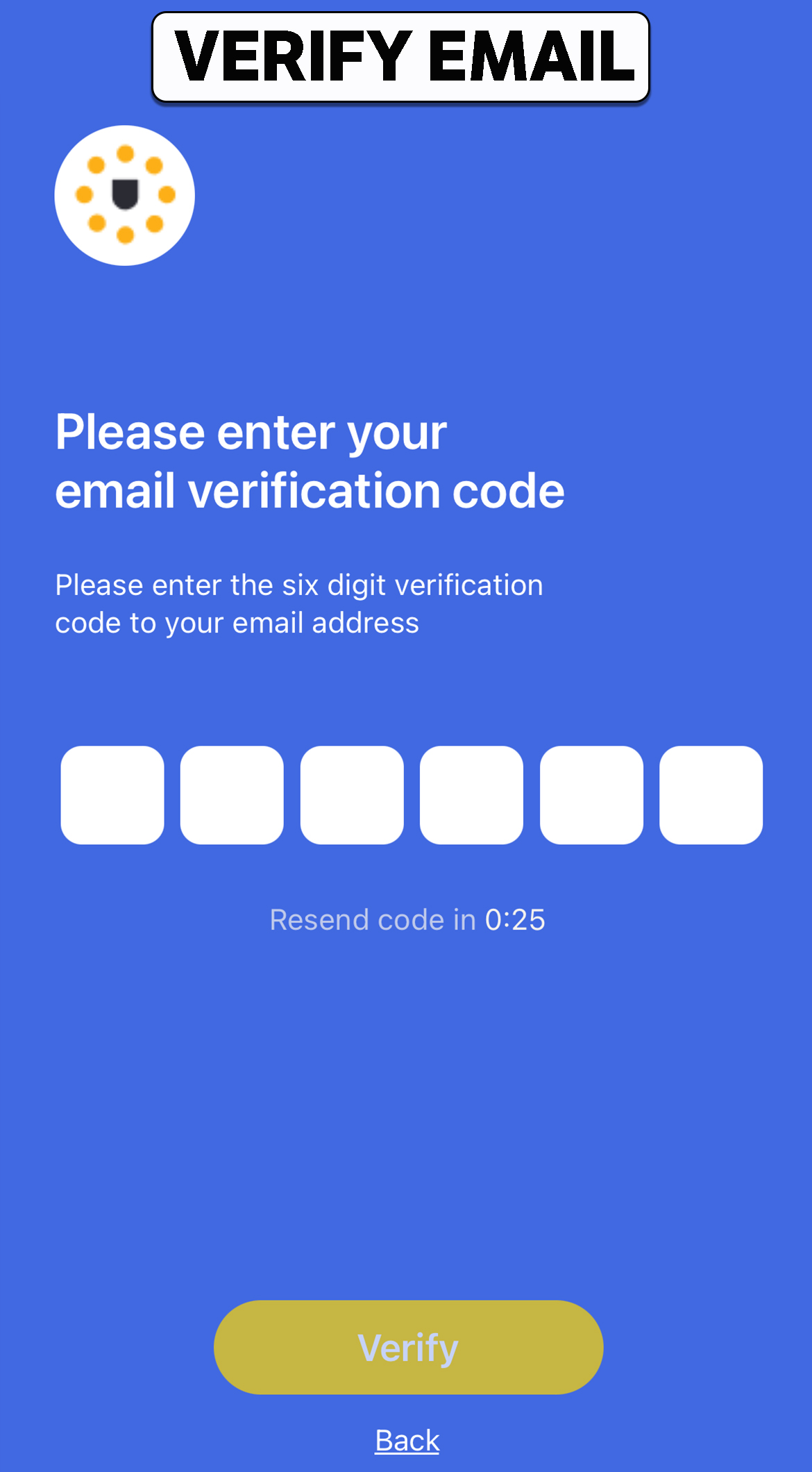Focus the sixth code digit box
The height and width of the screenshot is (1472, 812).
711,795
